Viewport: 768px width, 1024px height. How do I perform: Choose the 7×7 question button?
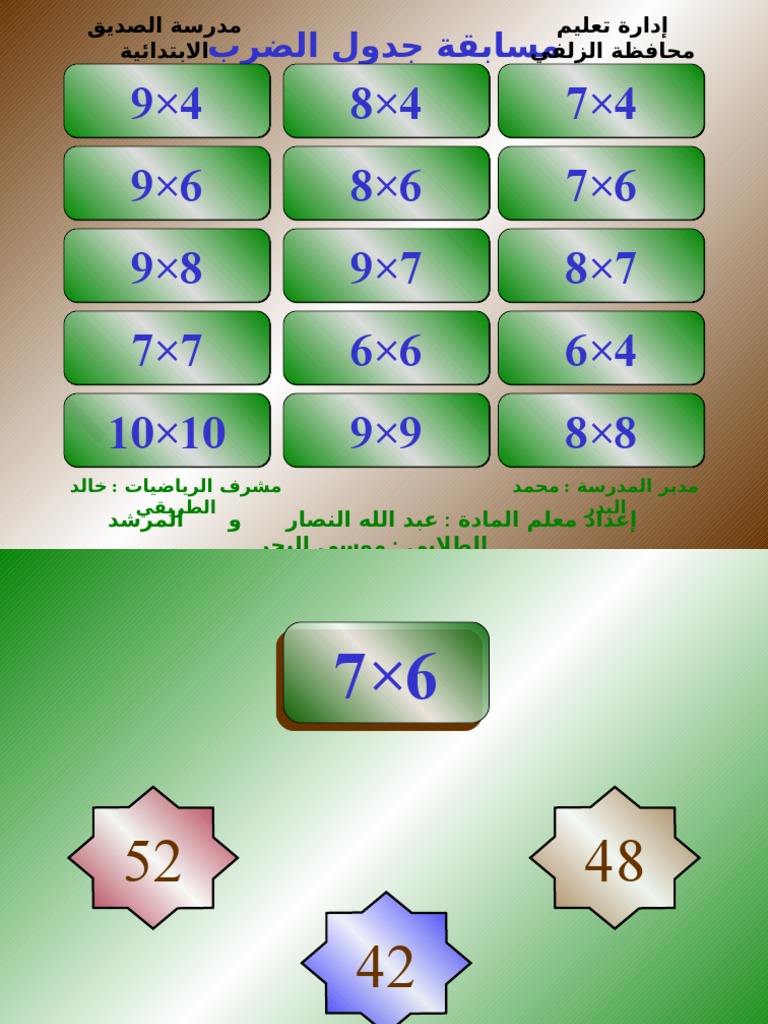point(167,347)
